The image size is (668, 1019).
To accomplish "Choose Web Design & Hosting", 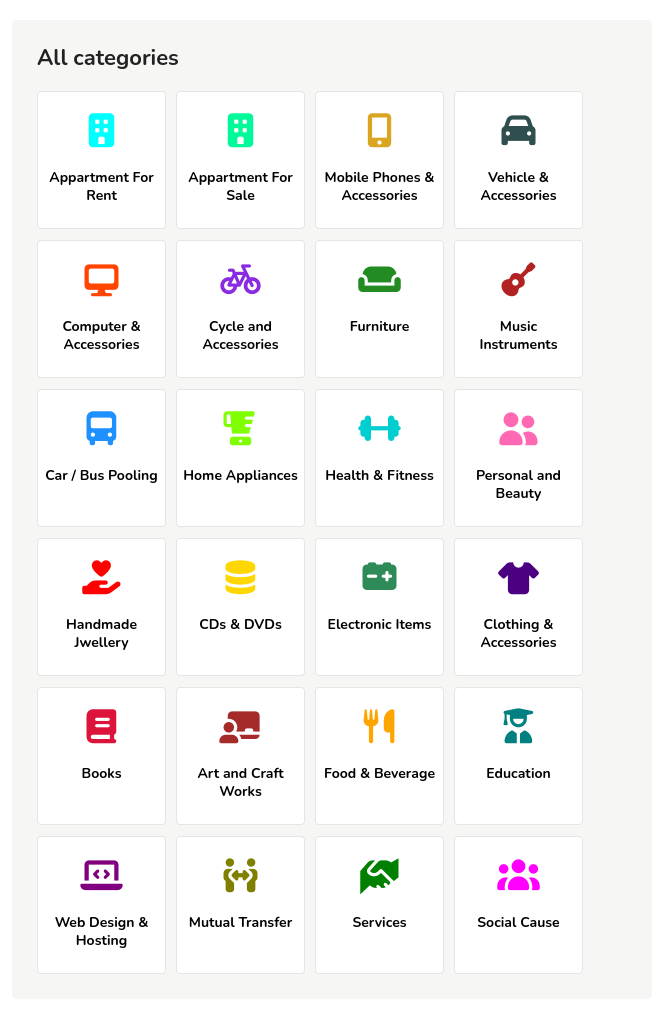I will pyautogui.click(x=101, y=905).
